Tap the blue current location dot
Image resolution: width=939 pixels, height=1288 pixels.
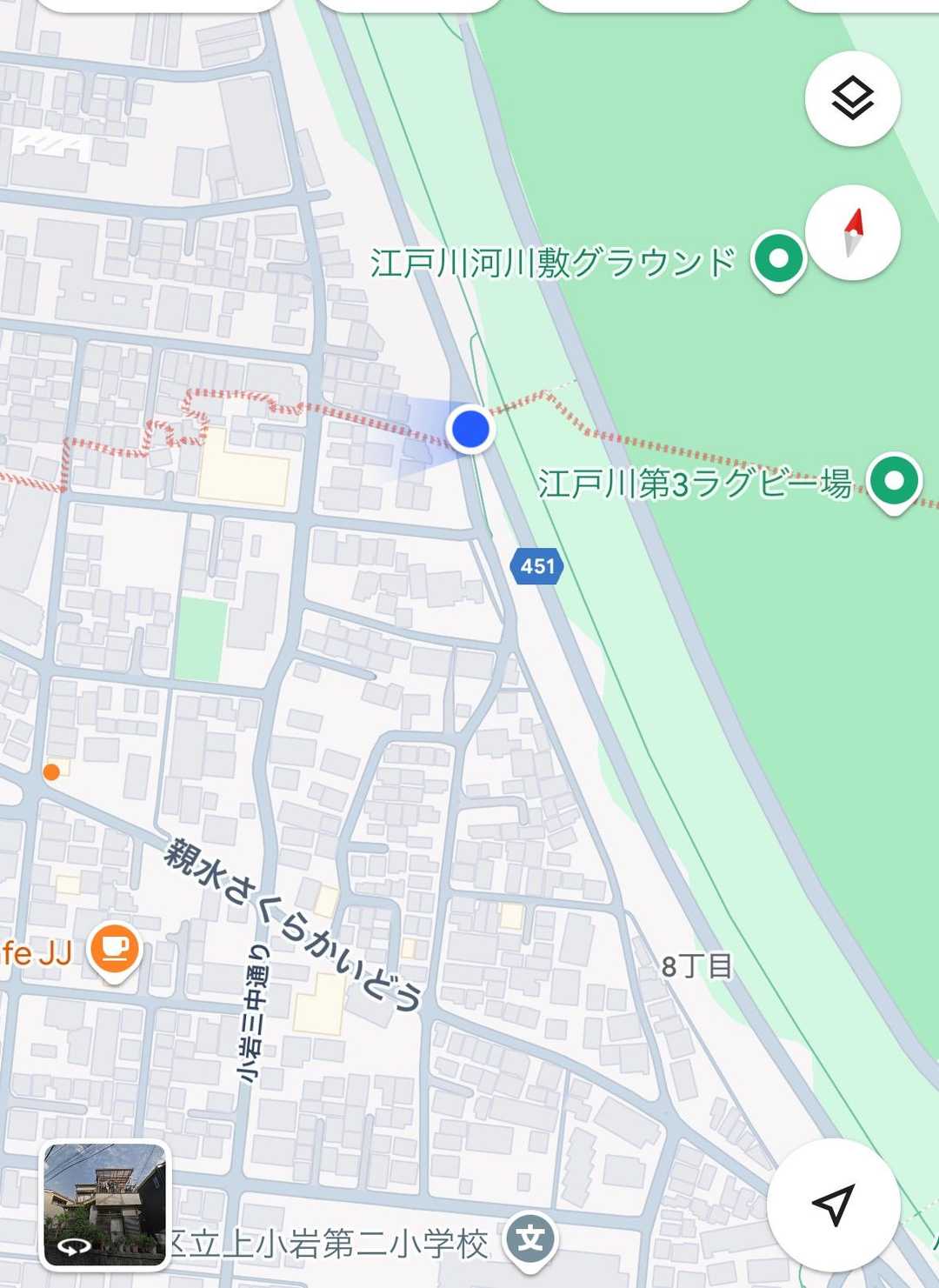(471, 429)
